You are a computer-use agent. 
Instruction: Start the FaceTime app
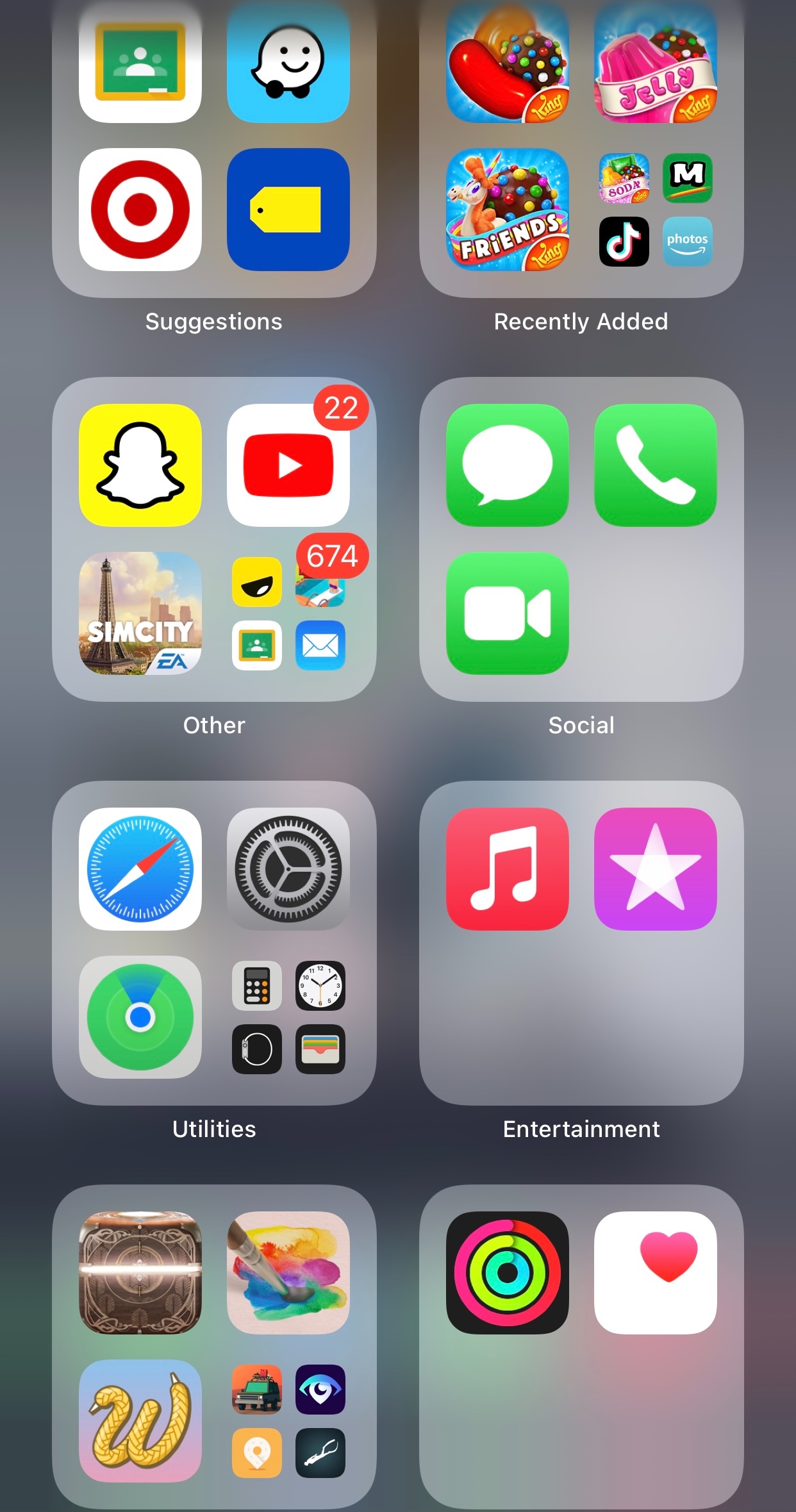[507, 613]
